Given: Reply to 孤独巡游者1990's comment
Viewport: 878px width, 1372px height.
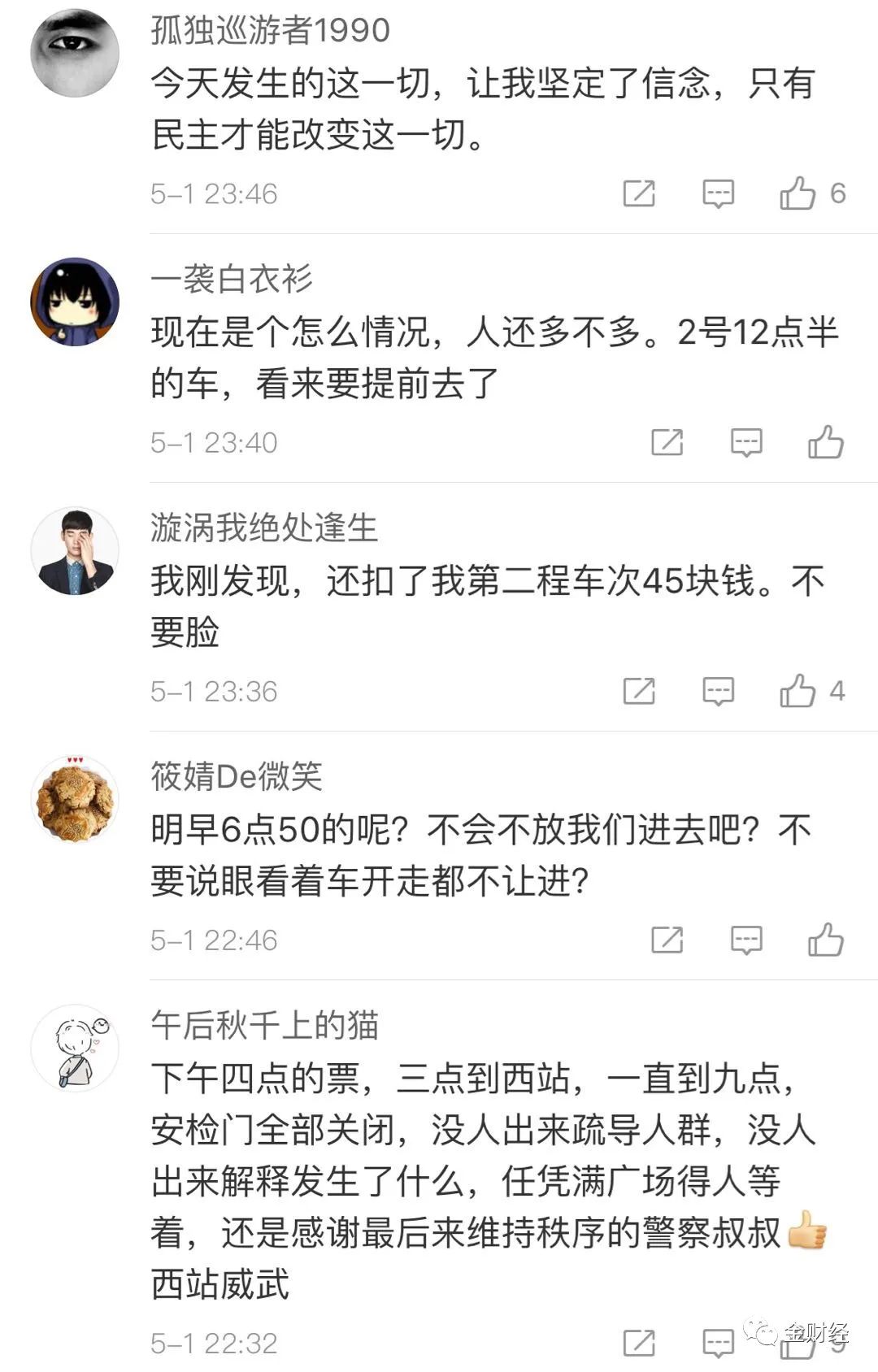Looking at the screenshot, I should [x=718, y=193].
